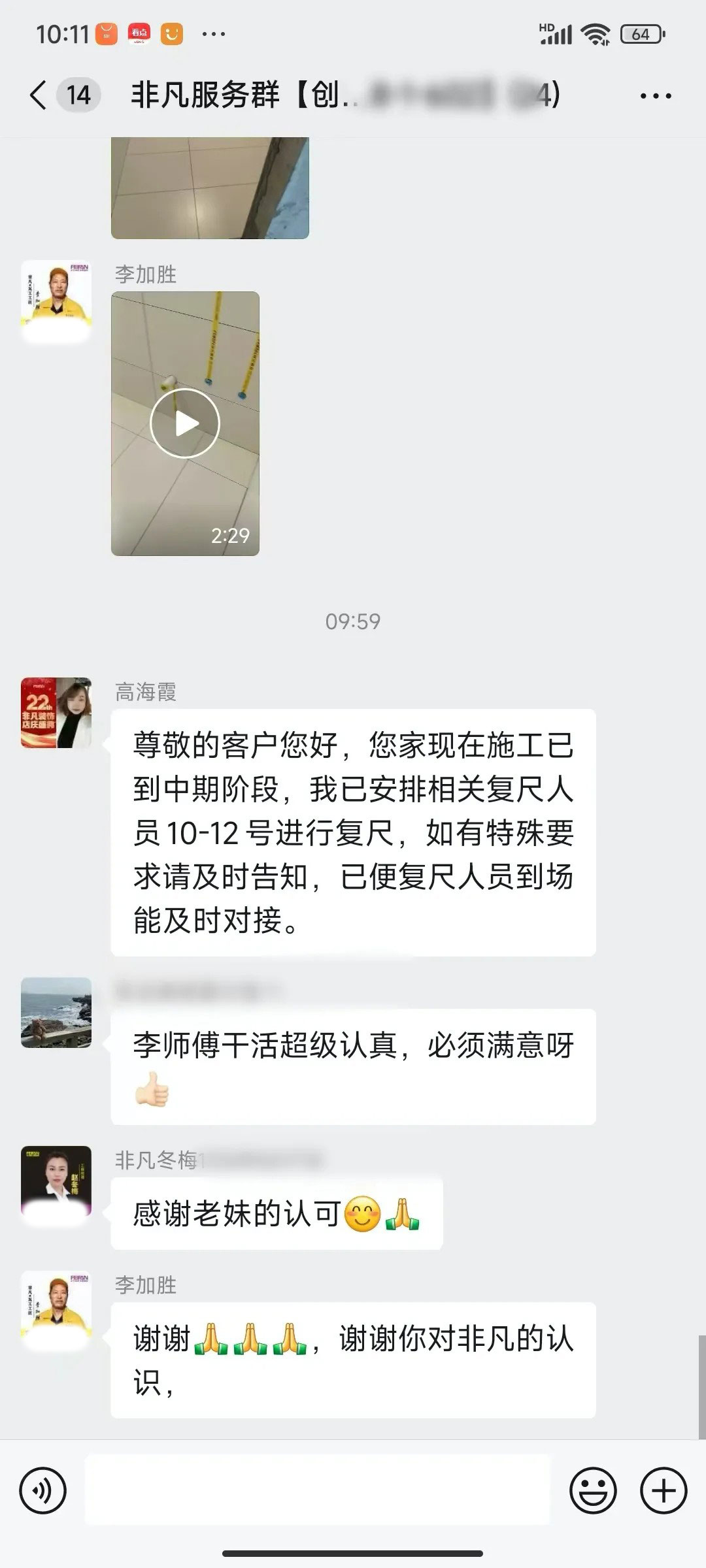
Task: Switch to voice message input
Action: click(x=43, y=1492)
